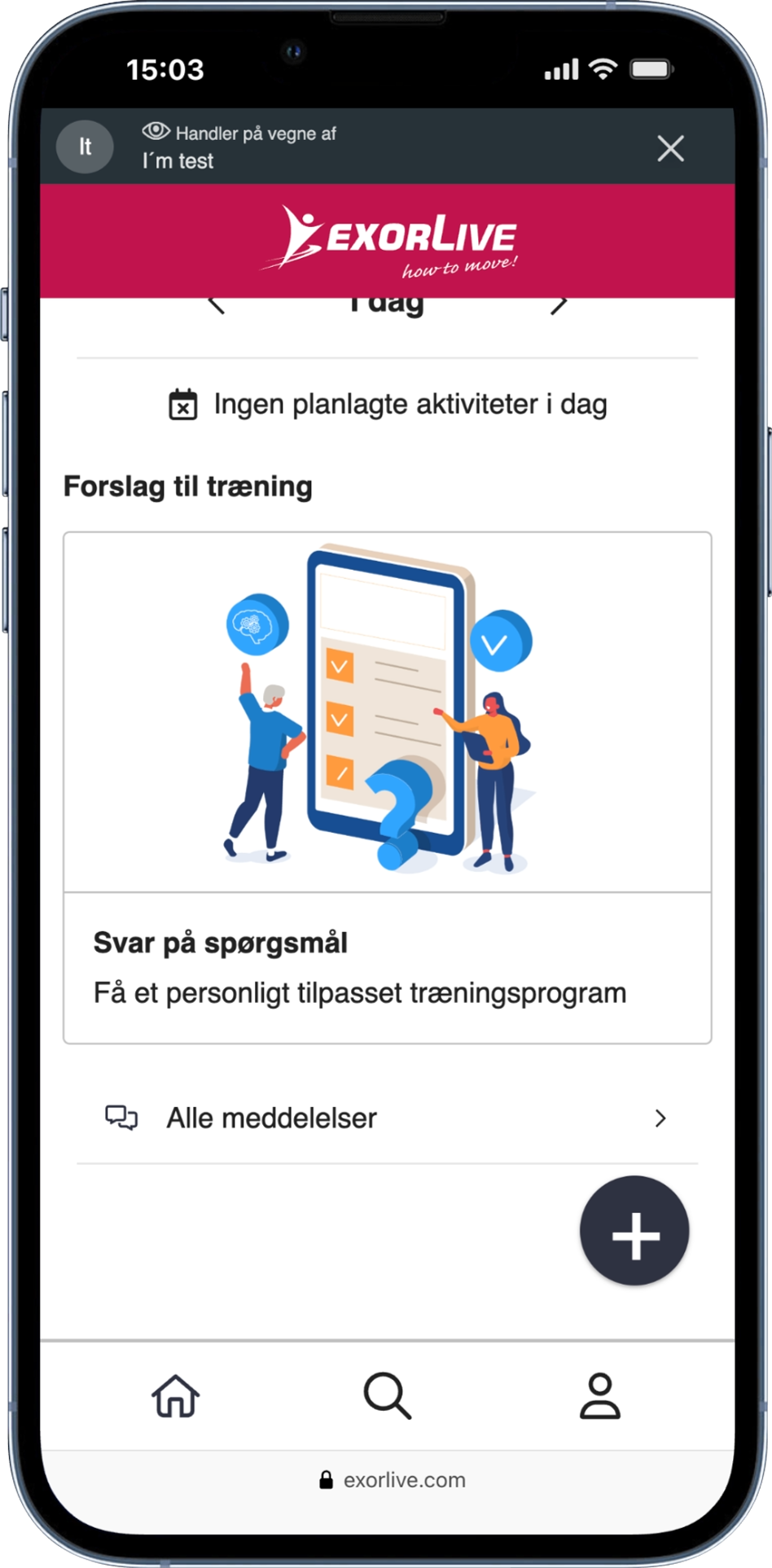772x1568 pixels.
Task: Switch to the Search tab
Action: coord(387,1395)
